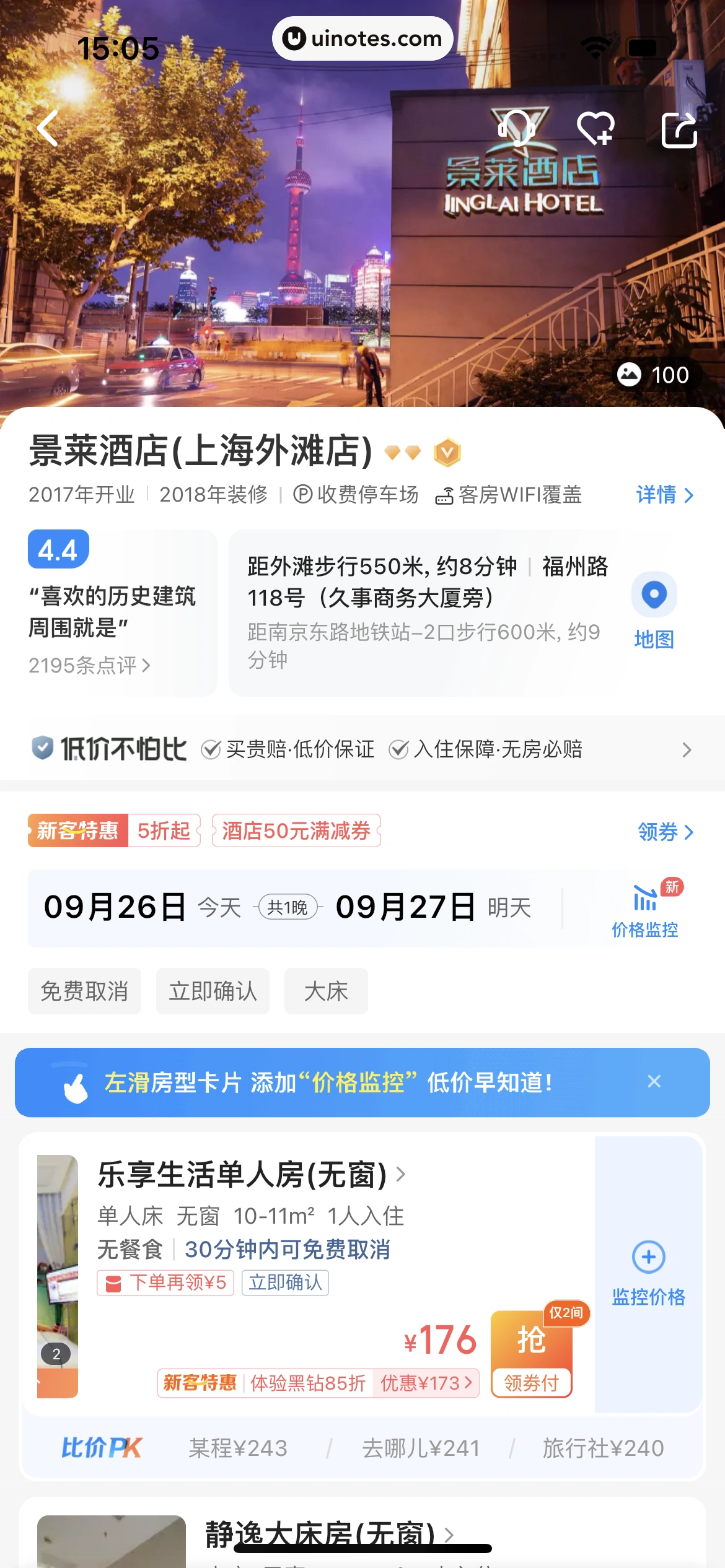View the 2195条点评 reviews
Image resolution: width=725 pixels, height=1568 pixels.
pyautogui.click(x=89, y=666)
